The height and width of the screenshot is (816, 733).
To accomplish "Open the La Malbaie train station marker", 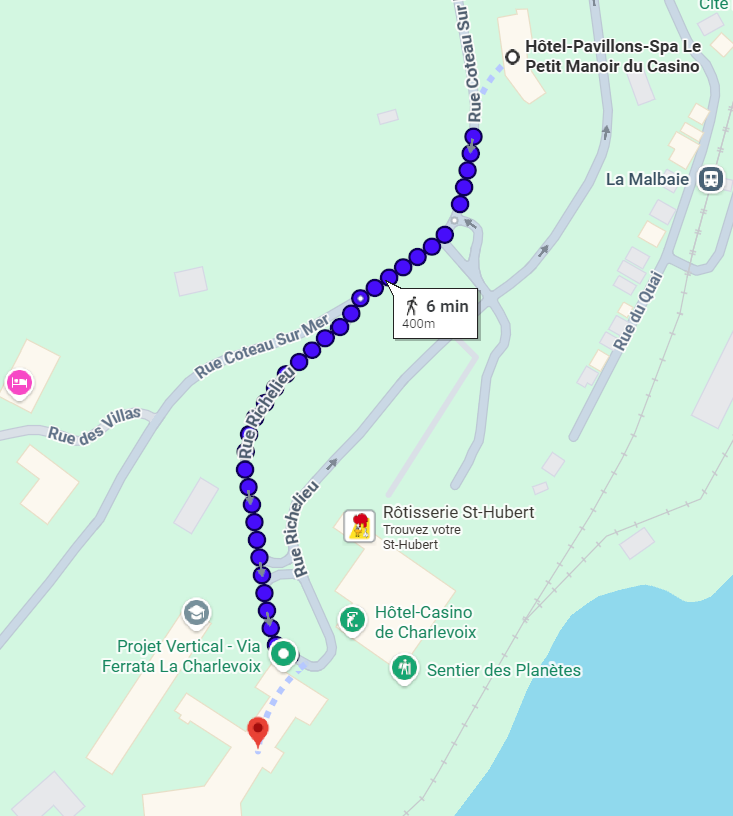I will (711, 179).
